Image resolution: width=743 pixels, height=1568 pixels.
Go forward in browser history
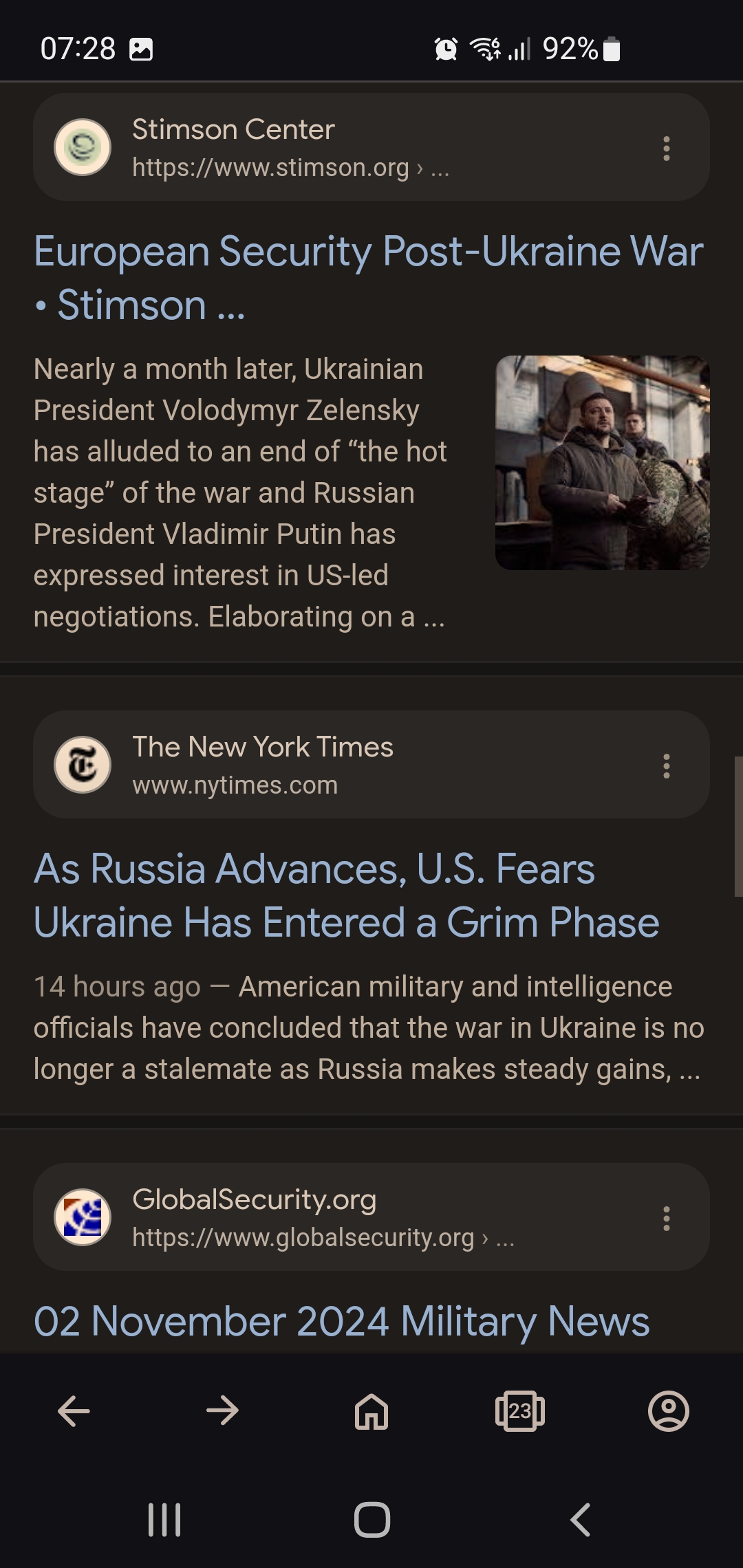tap(222, 1411)
